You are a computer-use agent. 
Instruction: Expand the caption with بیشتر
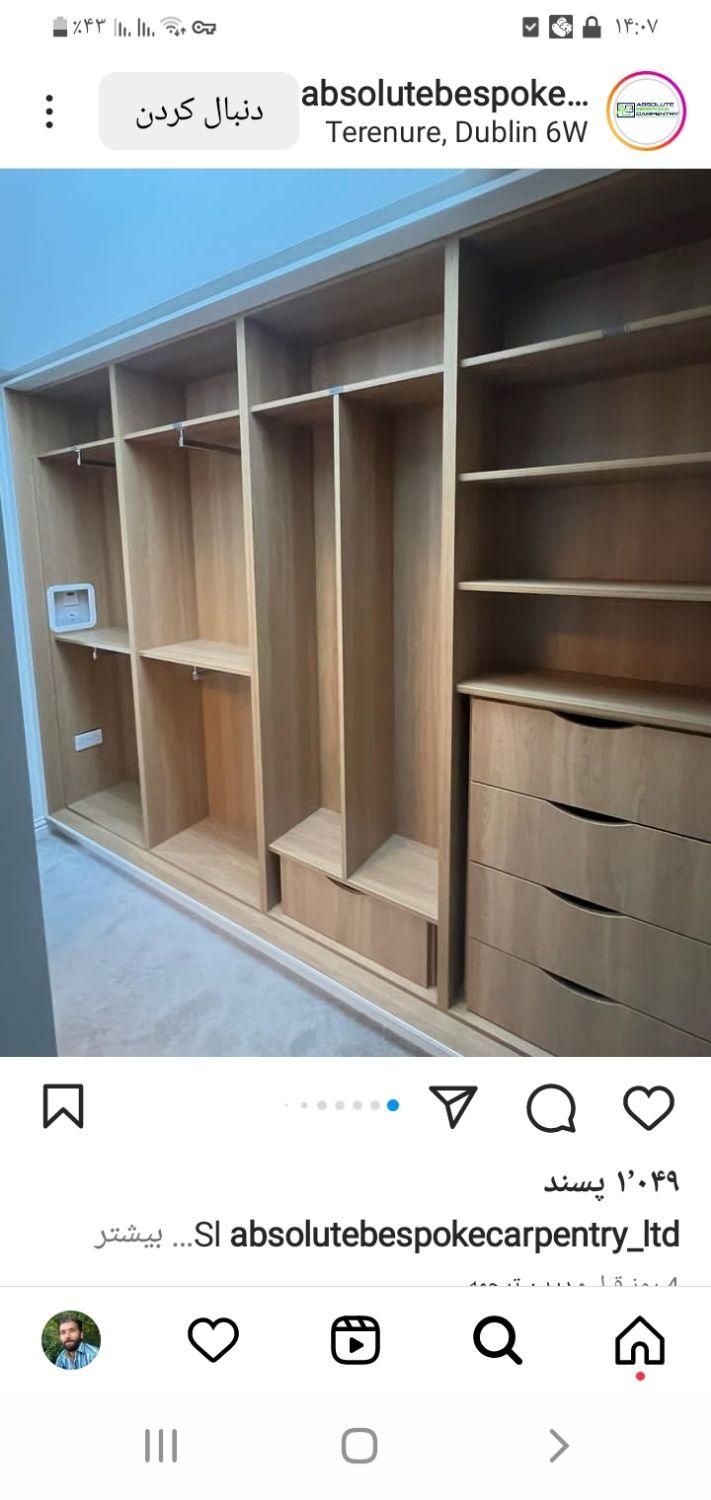point(127,1235)
